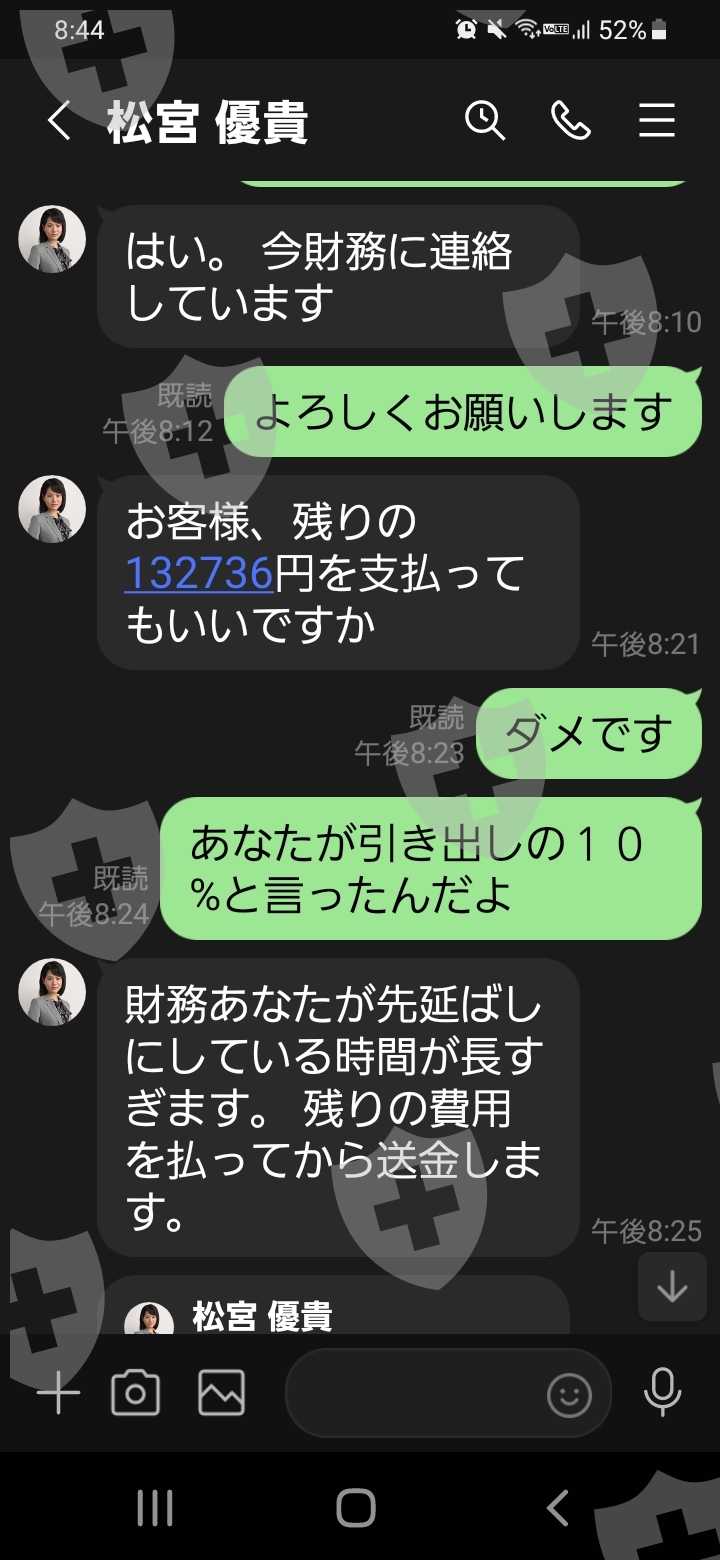Go to the home screen
The image size is (720, 1560).
point(356,1508)
